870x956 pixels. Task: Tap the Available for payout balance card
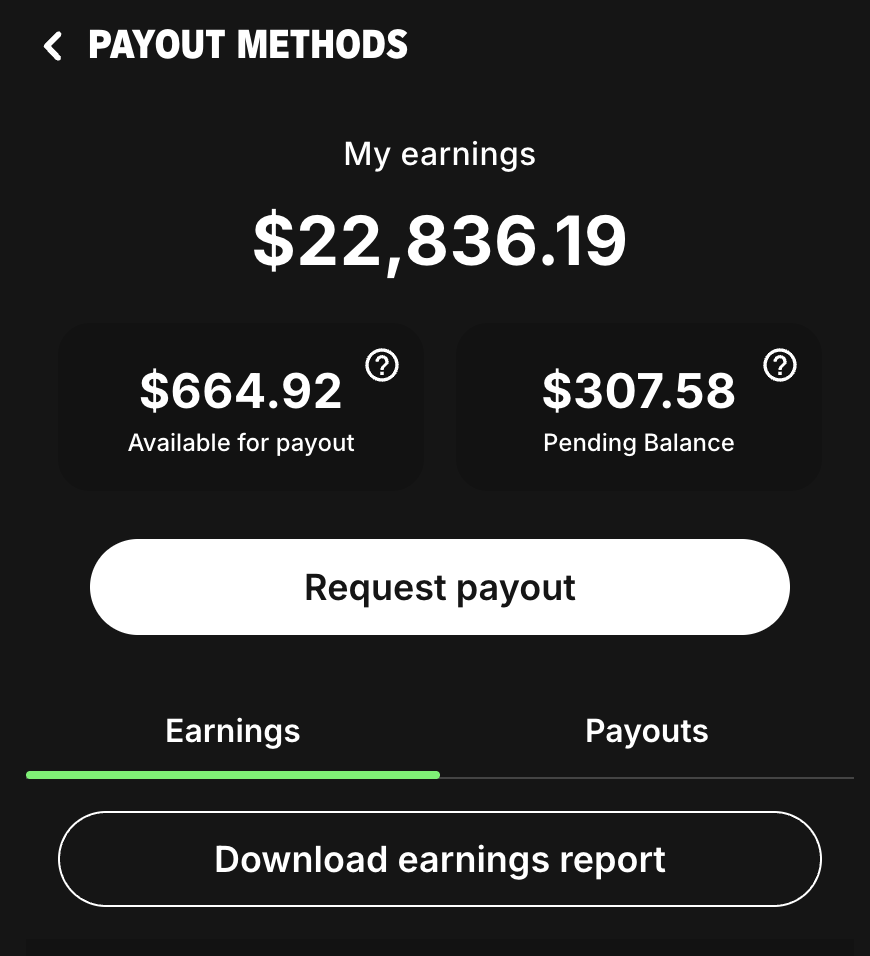click(241, 406)
